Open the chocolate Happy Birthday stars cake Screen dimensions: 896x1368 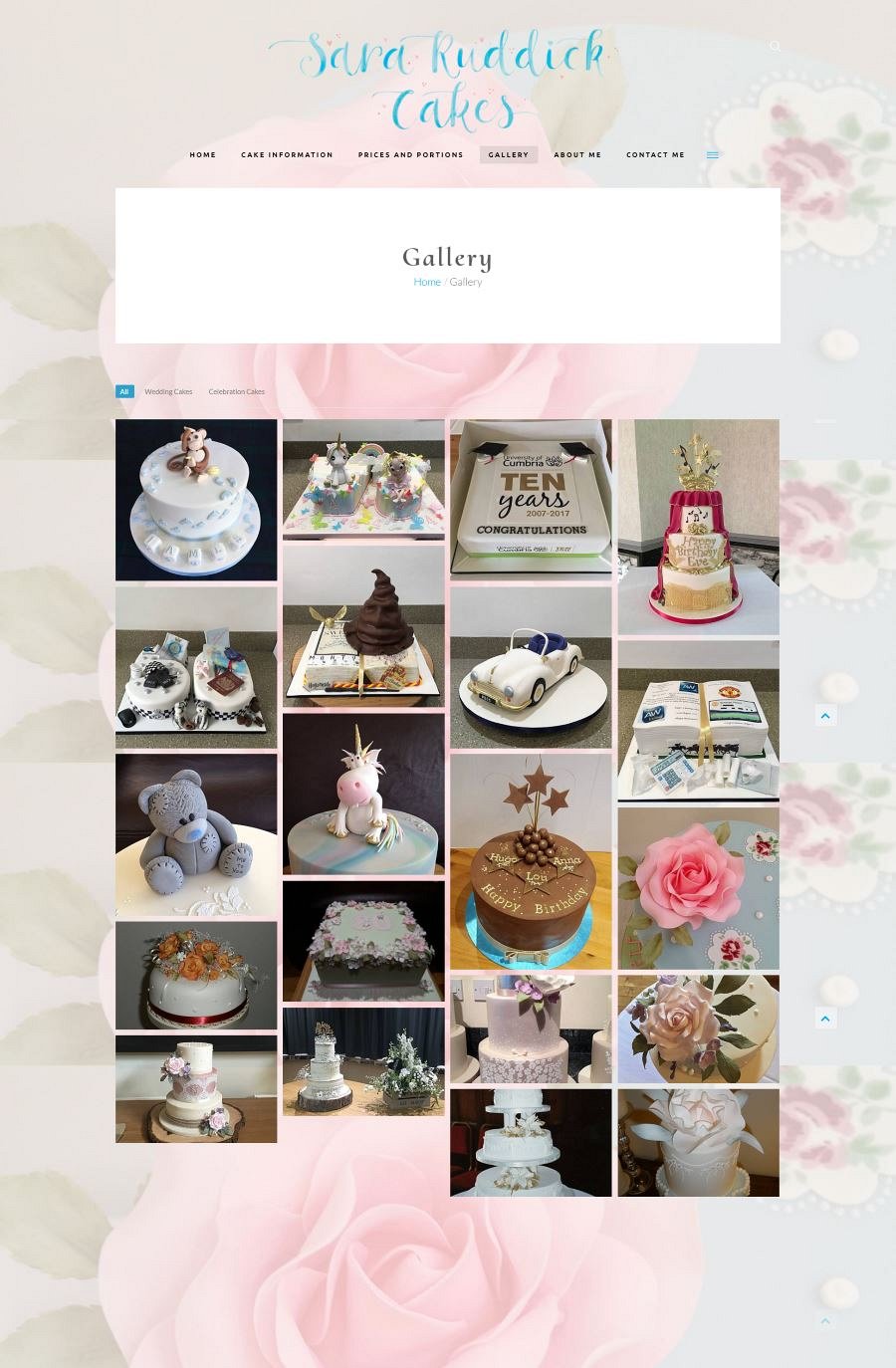click(531, 861)
